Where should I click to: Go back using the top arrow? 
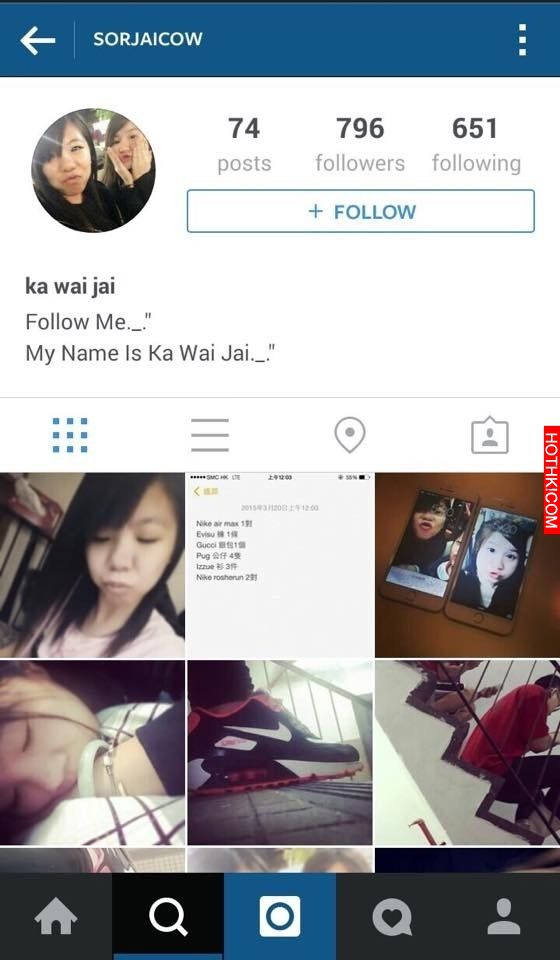(x=37, y=40)
